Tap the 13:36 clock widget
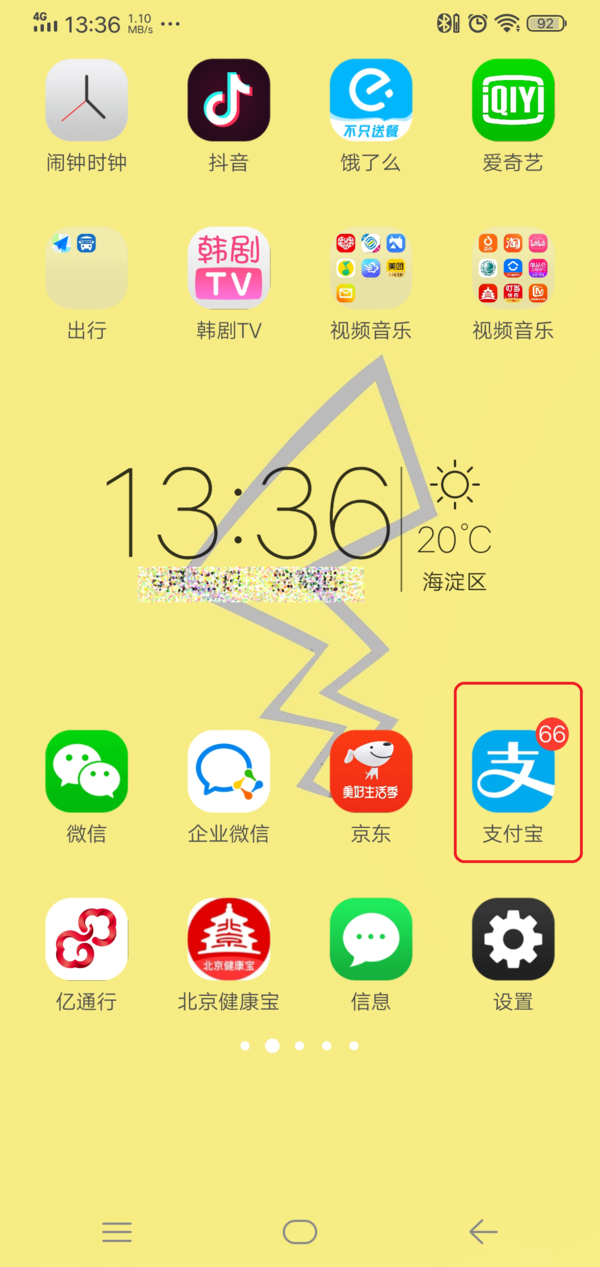 pos(248,513)
